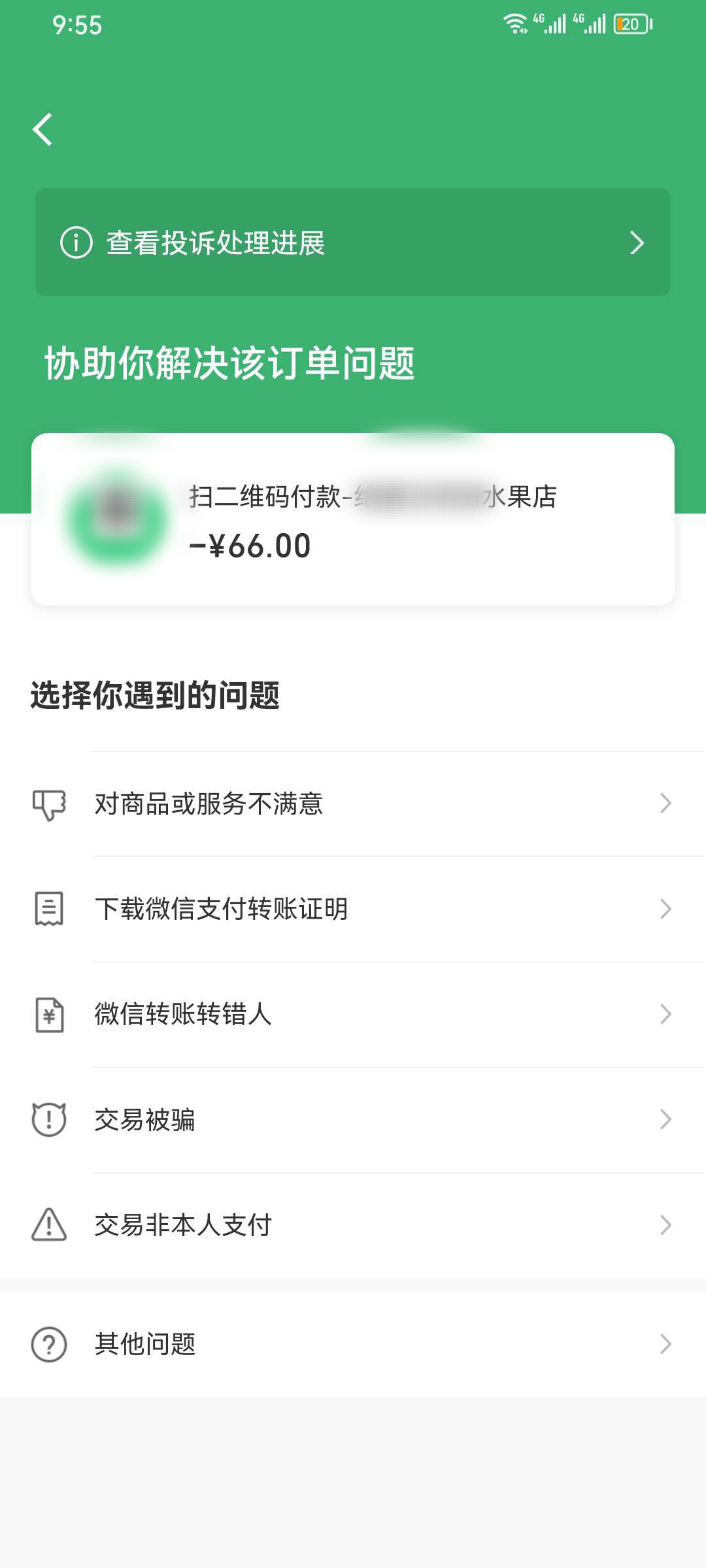The height and width of the screenshot is (1568, 706).
Task: Open 其他问题 row
Action: coord(353,1344)
